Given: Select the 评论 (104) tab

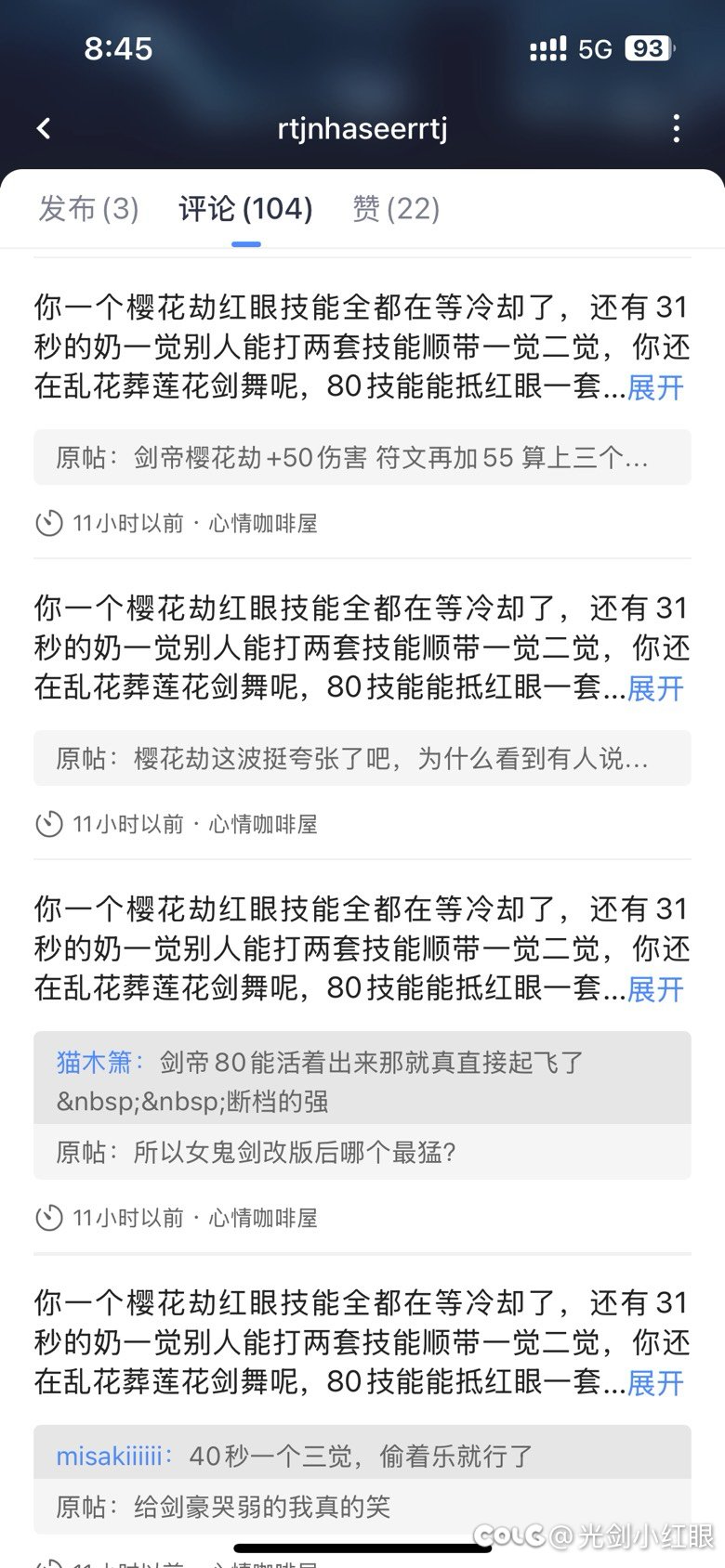Looking at the screenshot, I should click(245, 208).
